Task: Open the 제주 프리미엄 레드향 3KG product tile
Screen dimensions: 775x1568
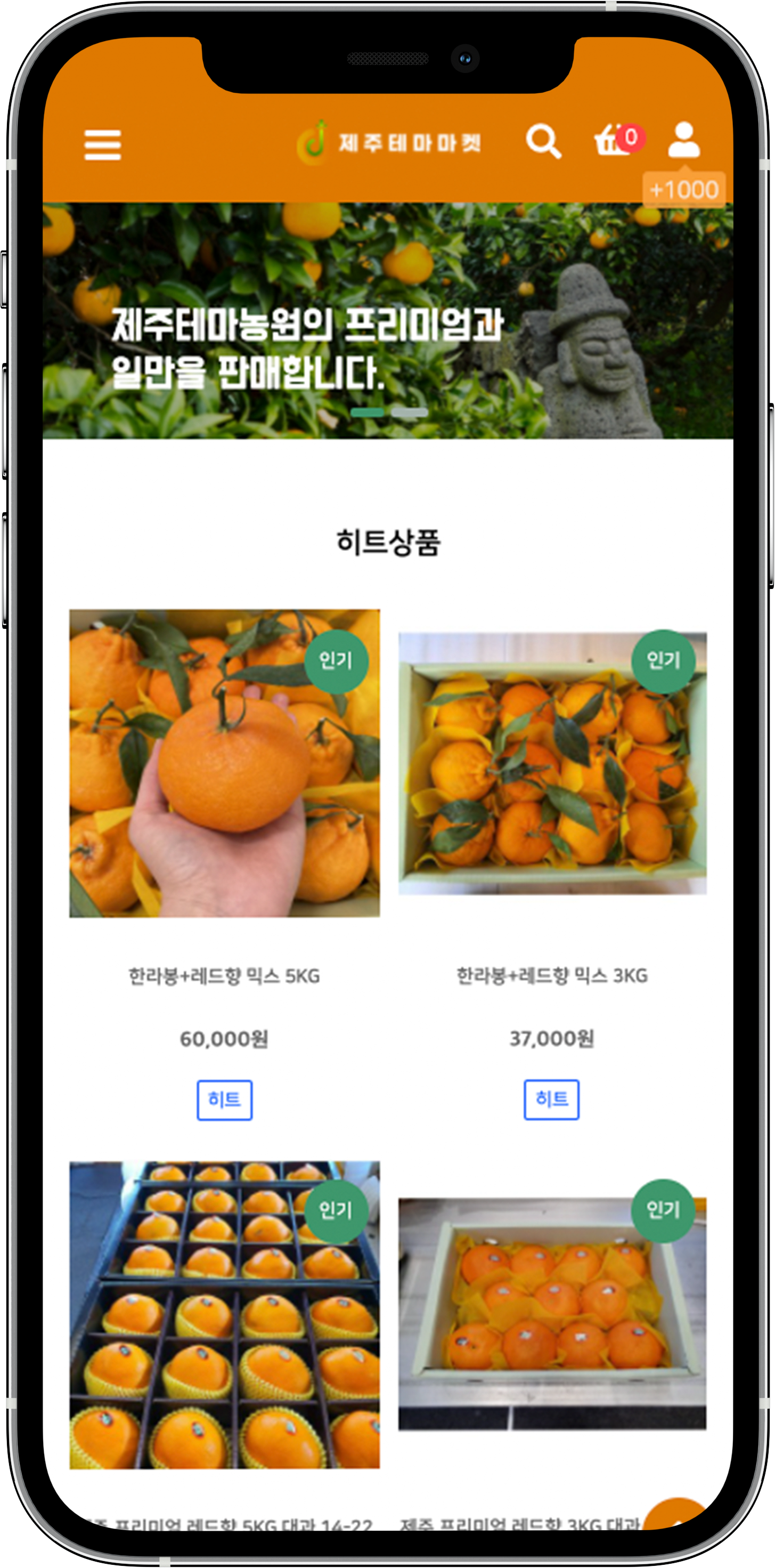Action: pos(552,1345)
